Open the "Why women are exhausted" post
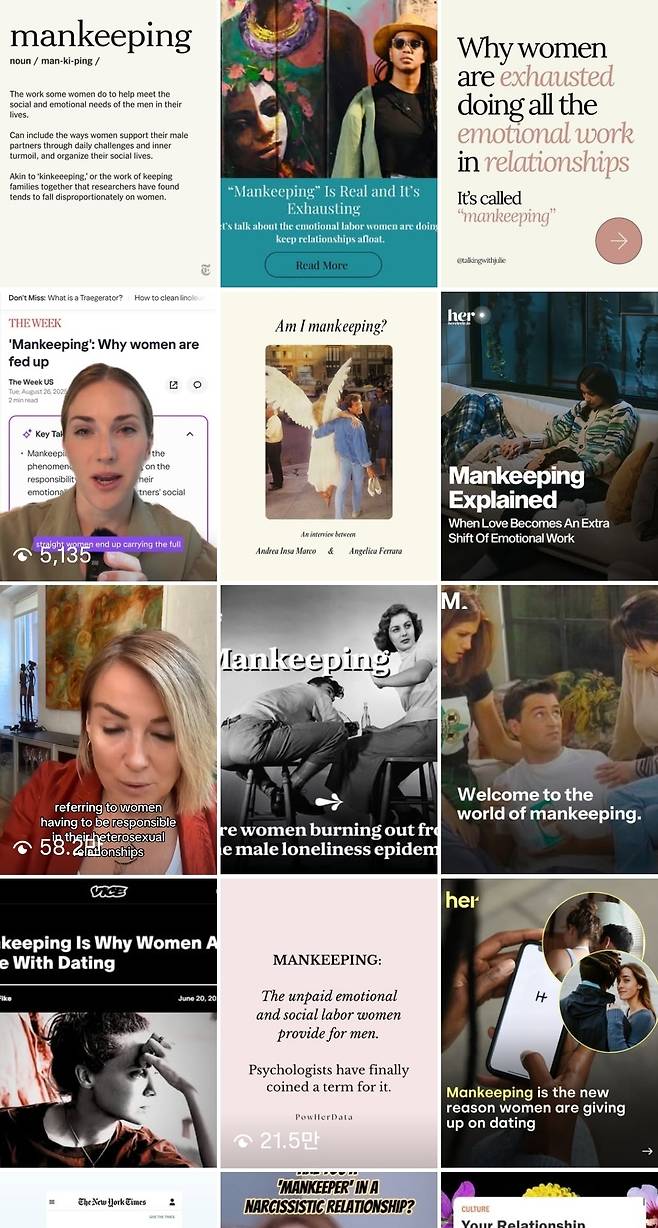This screenshot has width=658, height=1228. (x=549, y=143)
